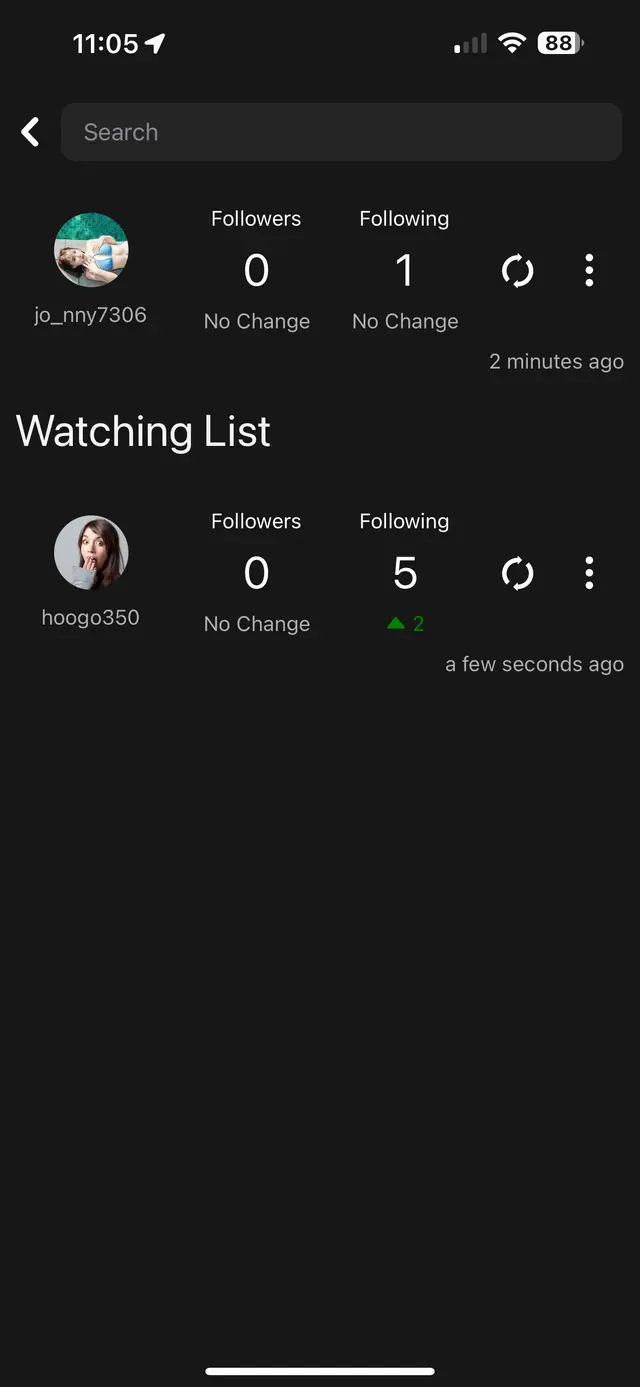Screen dimensions: 640x1387
Task: Open the hoogo350 profile picture
Action: tap(91, 553)
